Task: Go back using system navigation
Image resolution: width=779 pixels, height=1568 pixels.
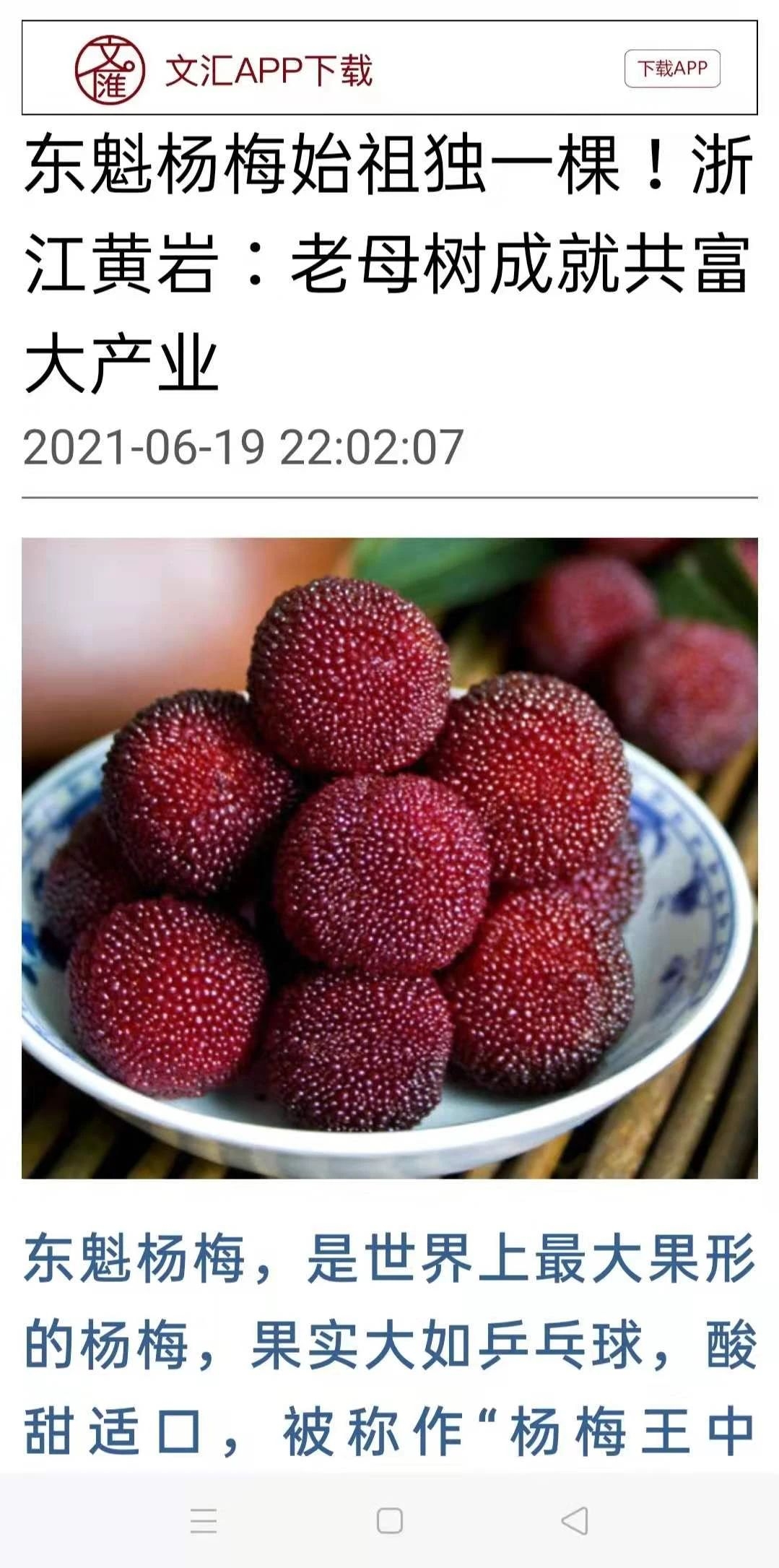Action: click(575, 1520)
